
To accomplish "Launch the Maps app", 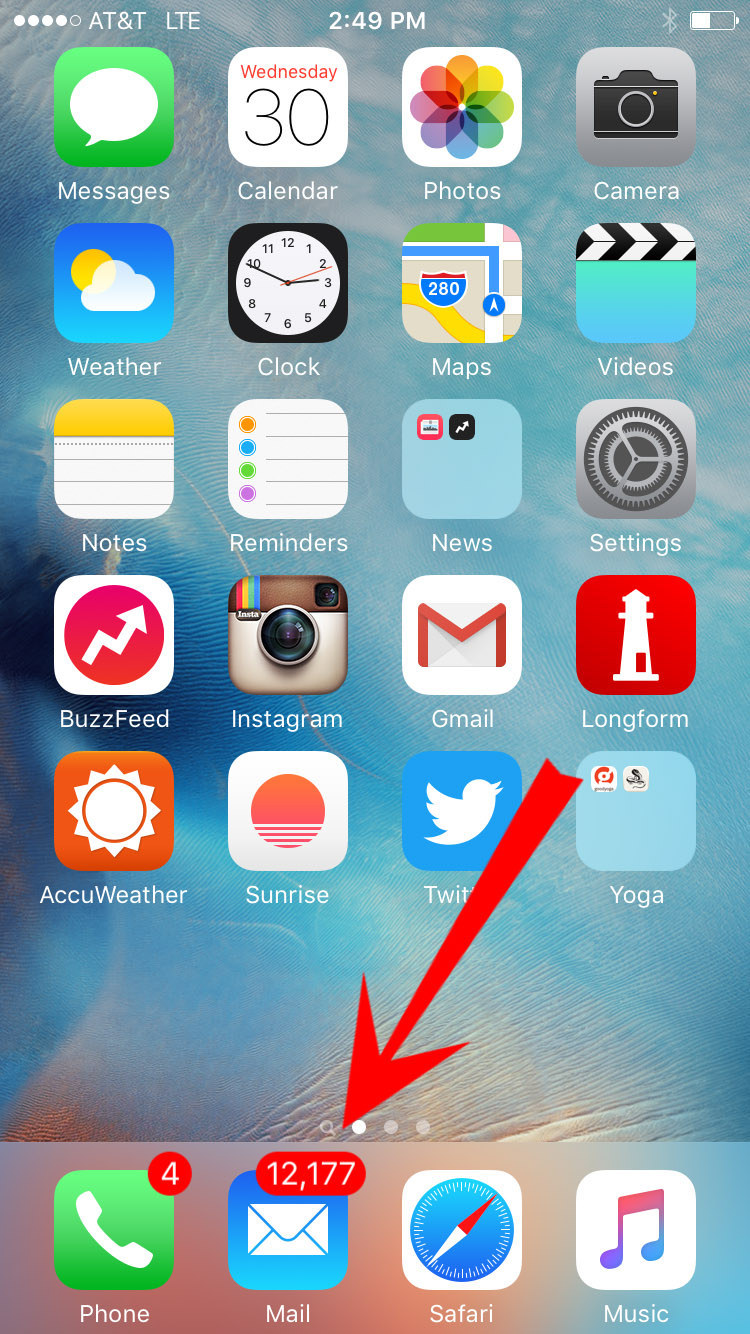I will pyautogui.click(x=462, y=283).
